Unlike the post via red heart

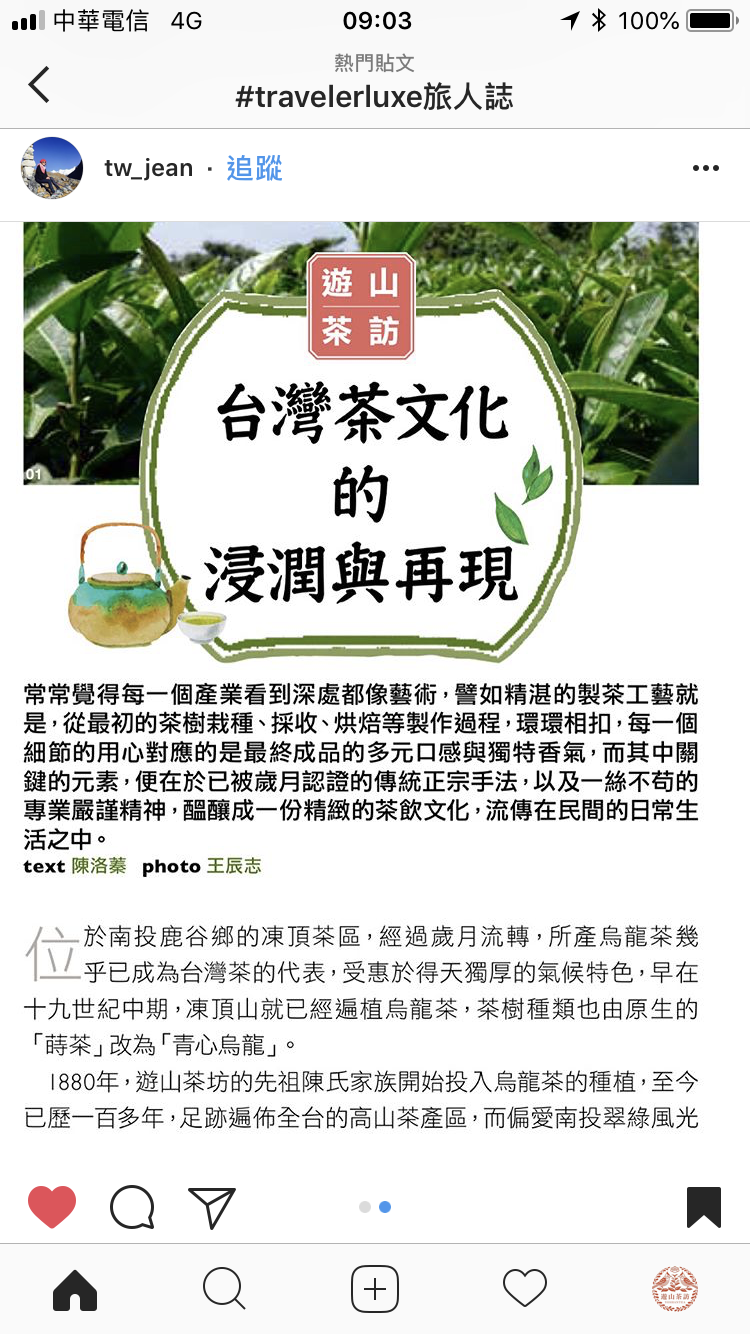coord(52,1207)
